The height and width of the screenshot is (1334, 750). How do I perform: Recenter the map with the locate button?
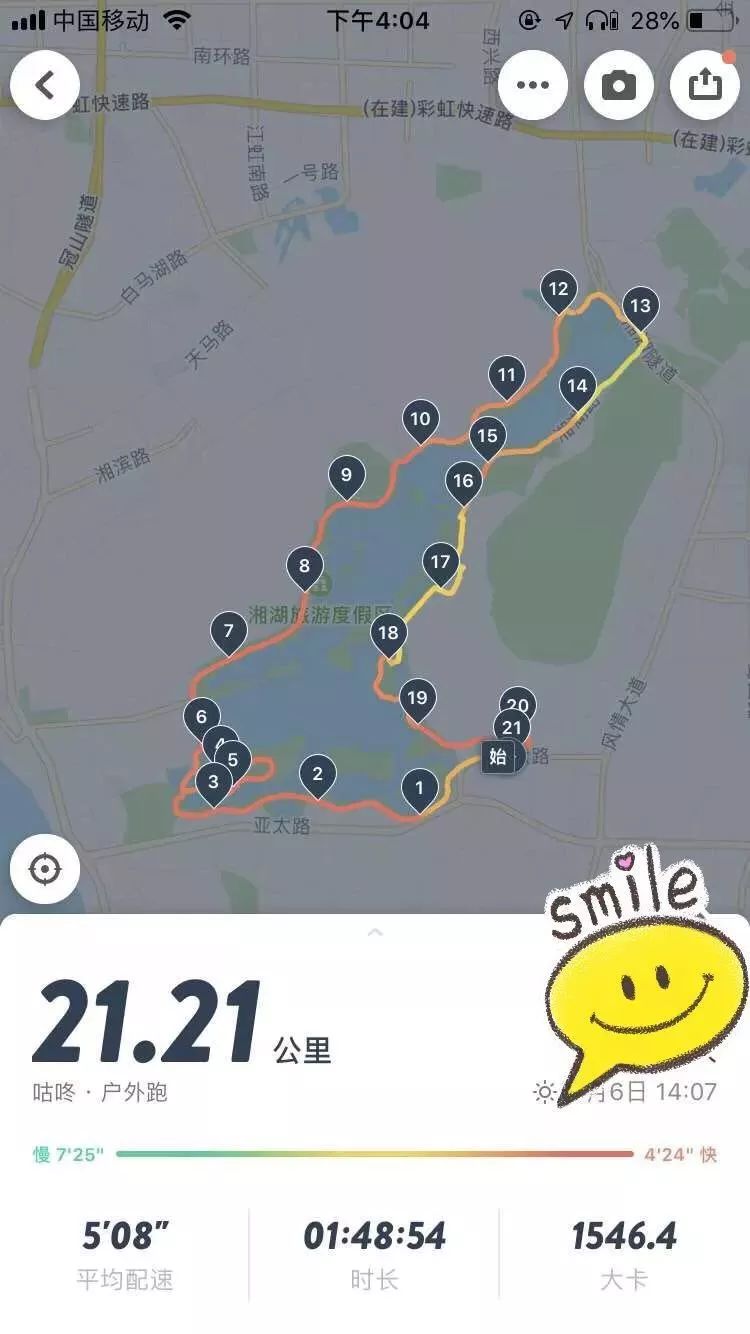click(45, 869)
